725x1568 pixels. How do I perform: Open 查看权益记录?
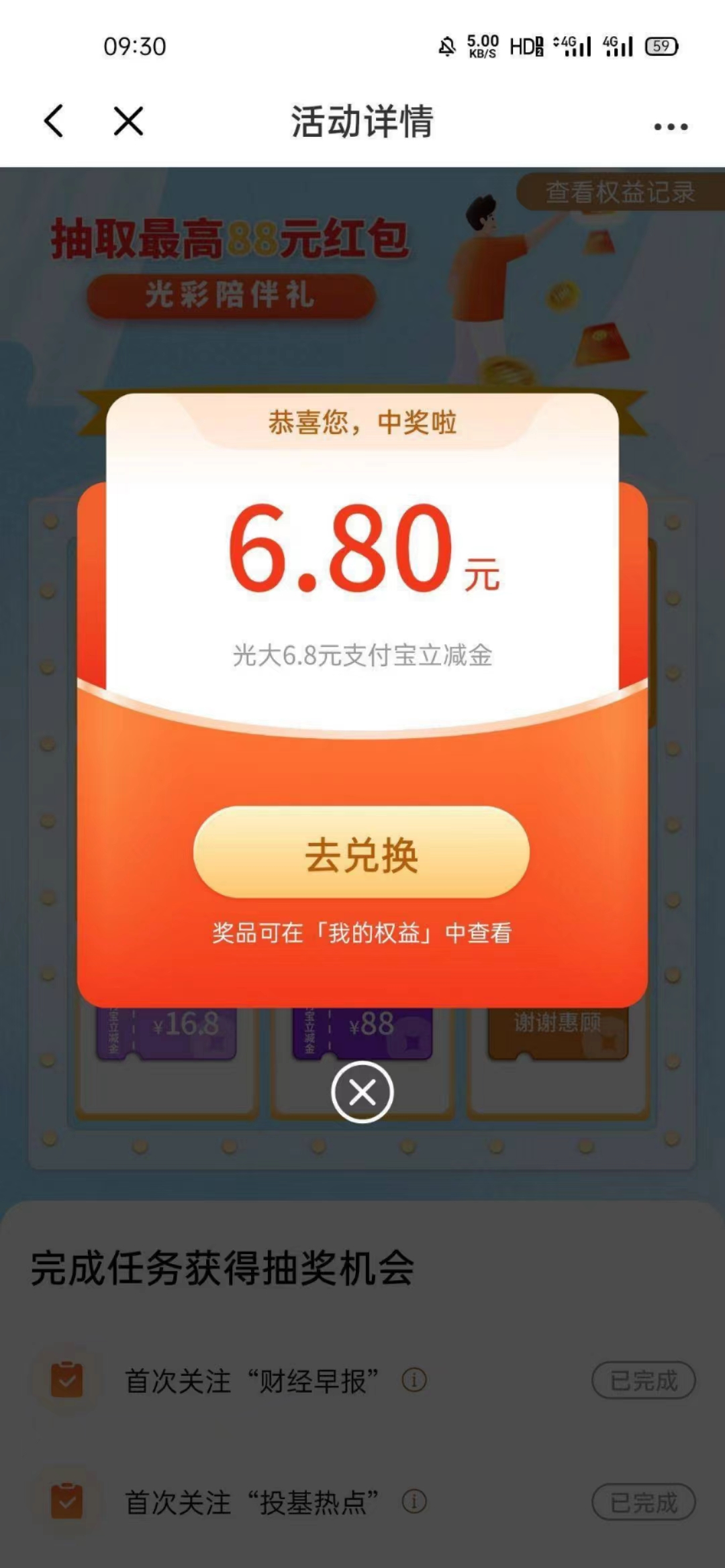[620, 193]
